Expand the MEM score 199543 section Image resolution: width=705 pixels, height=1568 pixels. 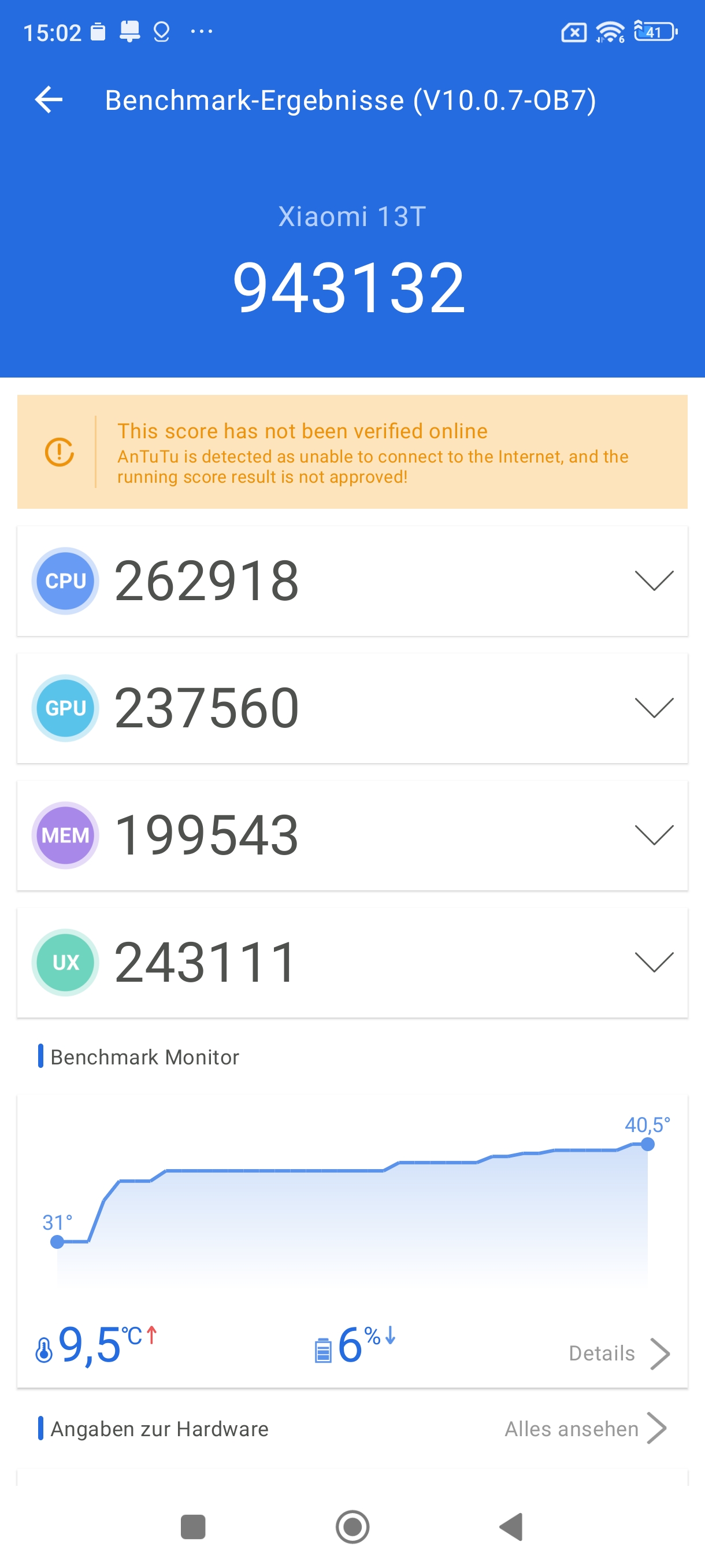[352, 835]
